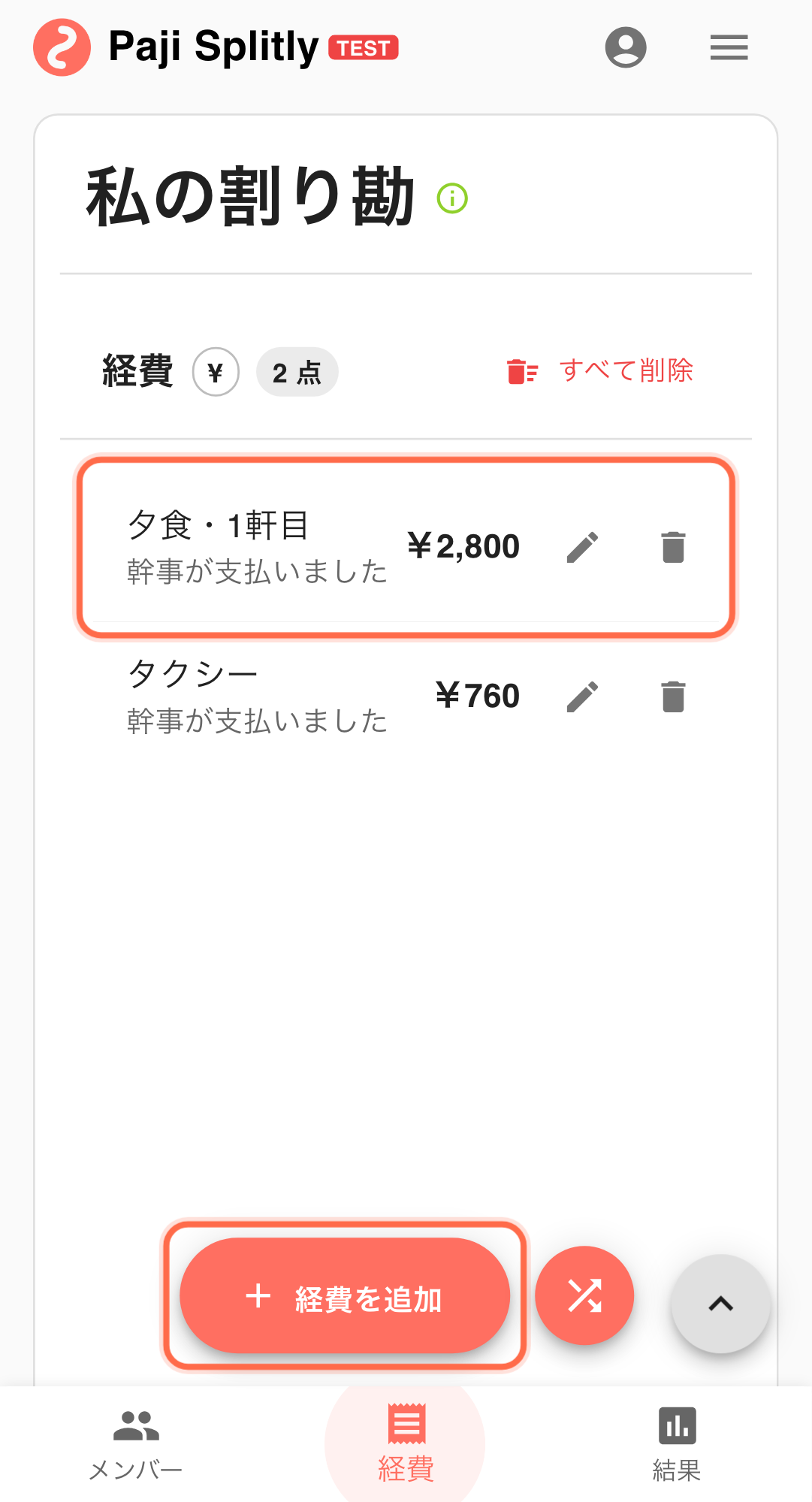Open the user account icon
812x1502 pixels.
click(x=626, y=47)
